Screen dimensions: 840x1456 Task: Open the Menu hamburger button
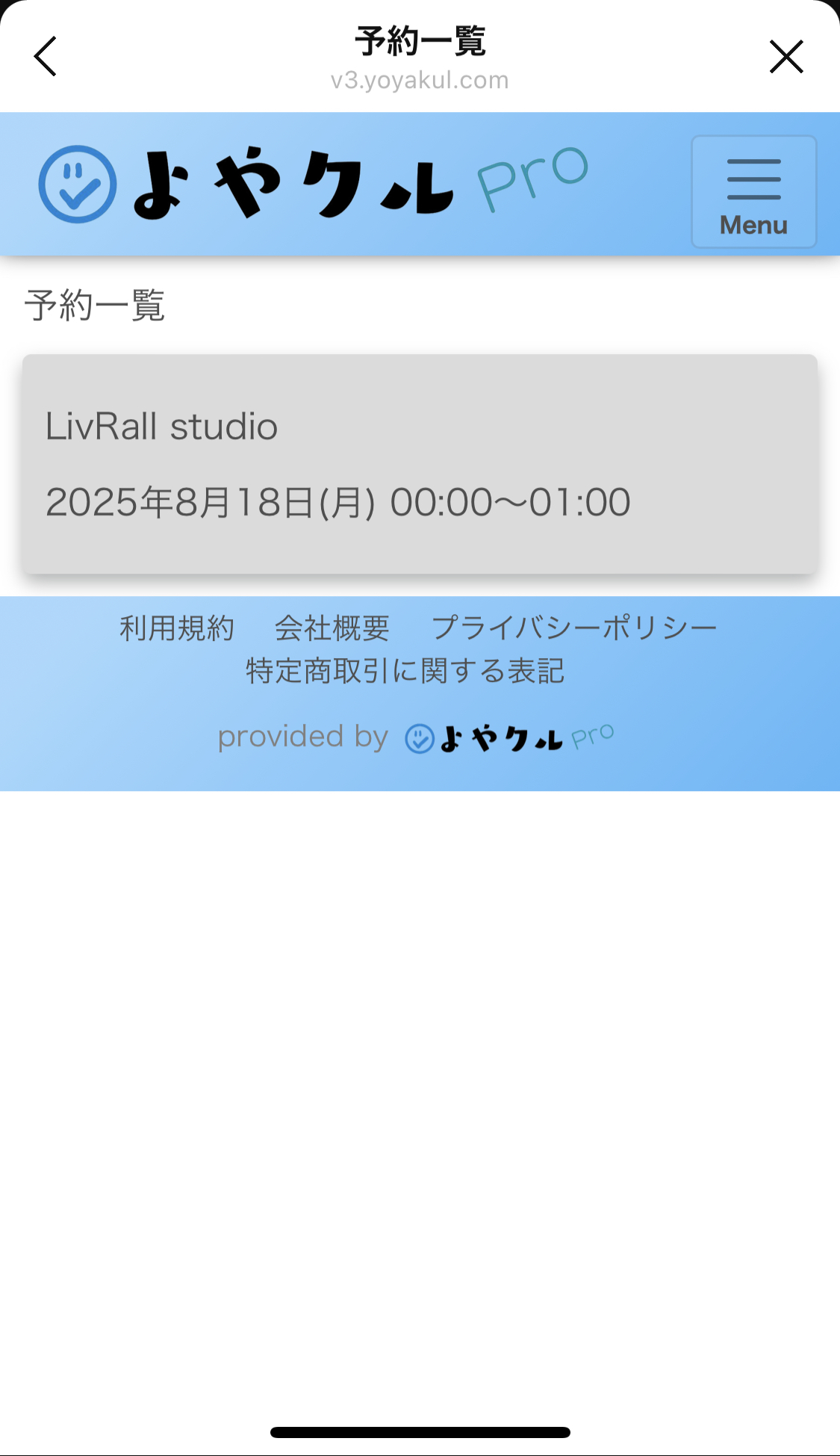click(754, 191)
